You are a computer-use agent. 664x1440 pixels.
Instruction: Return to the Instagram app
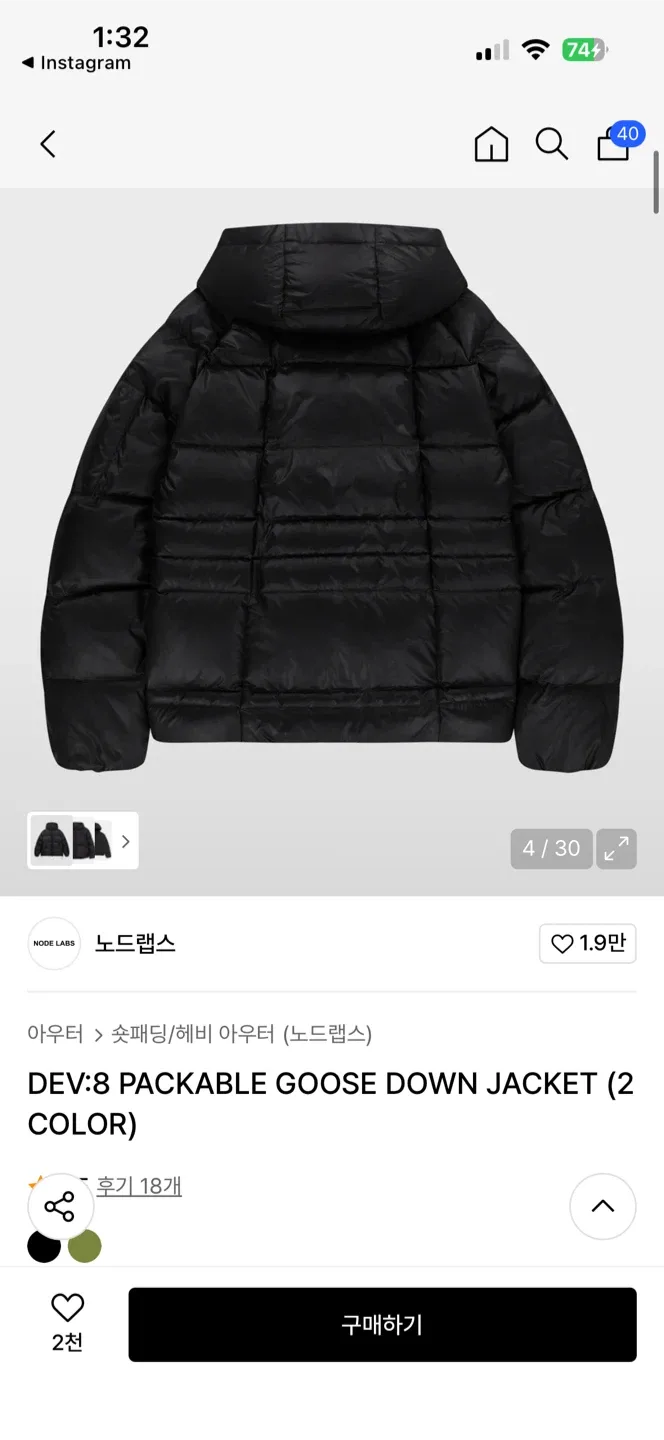click(76, 63)
